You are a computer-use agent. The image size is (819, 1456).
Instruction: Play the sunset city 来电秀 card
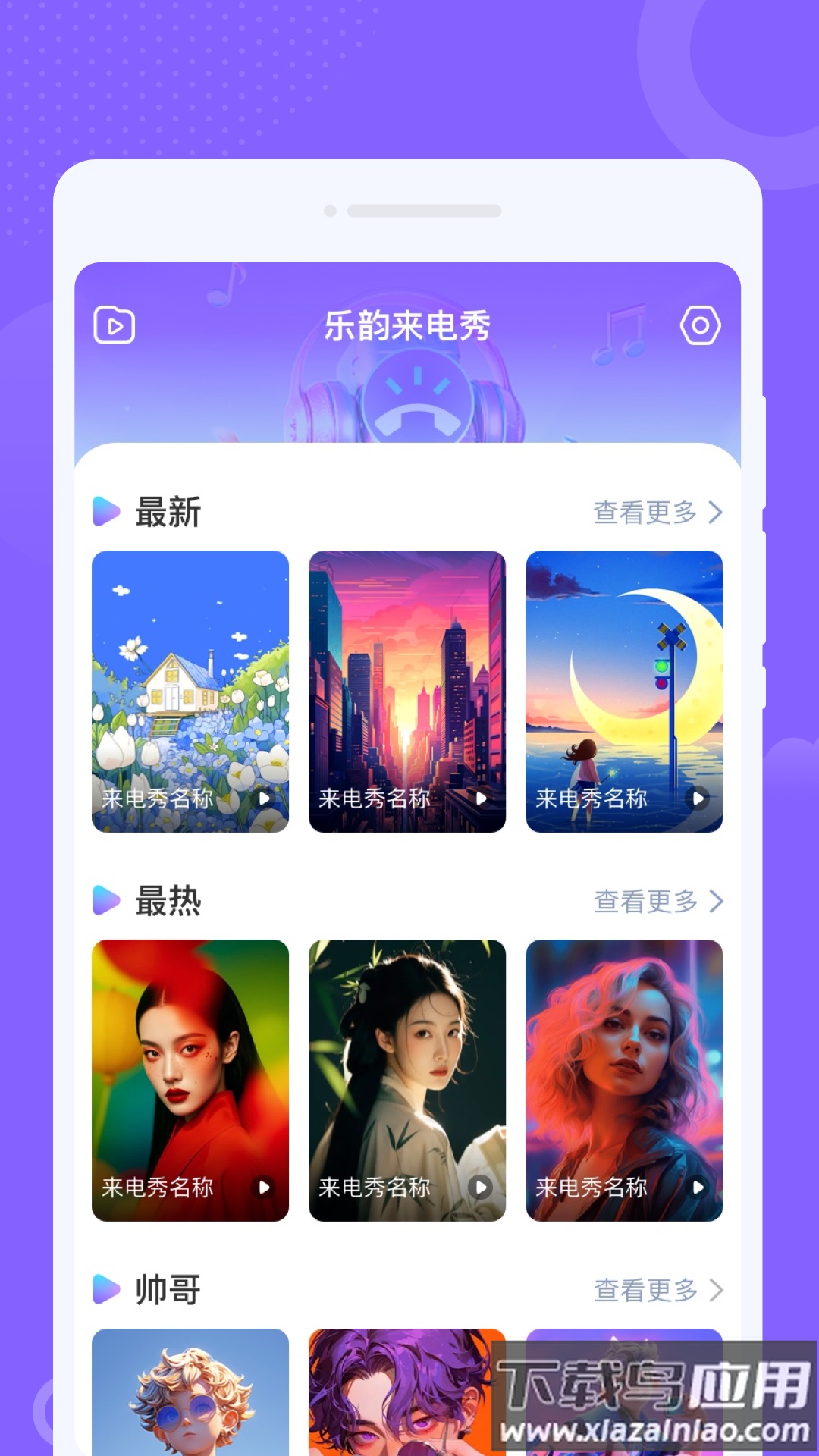[x=407, y=692]
